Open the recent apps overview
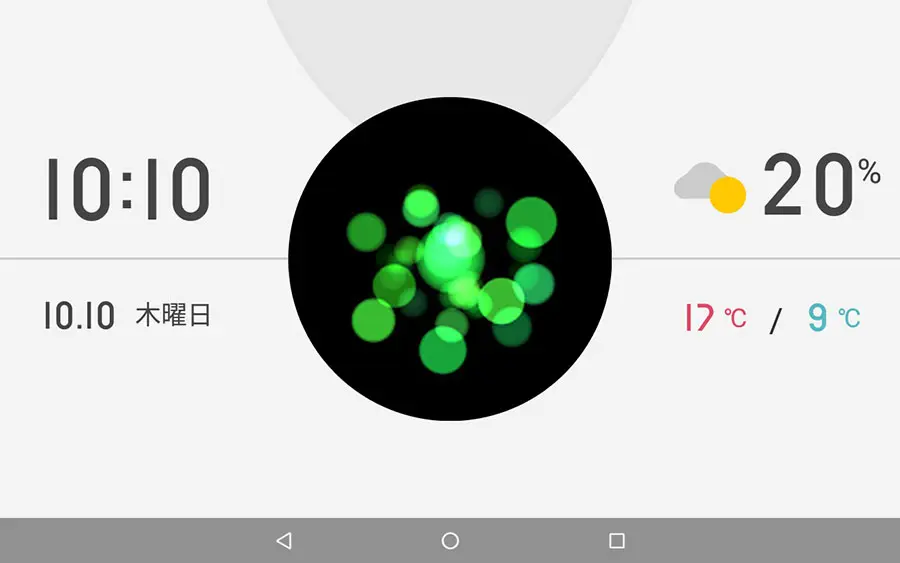900x563 pixels. [x=617, y=541]
